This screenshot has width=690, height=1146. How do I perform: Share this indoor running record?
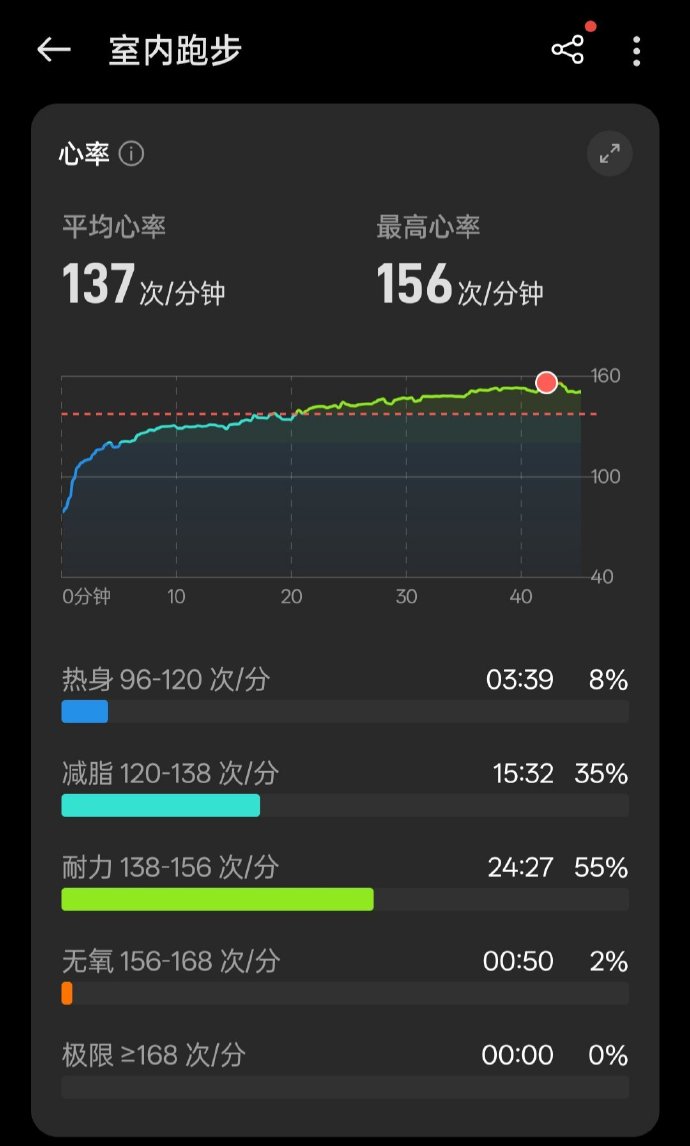(x=568, y=50)
